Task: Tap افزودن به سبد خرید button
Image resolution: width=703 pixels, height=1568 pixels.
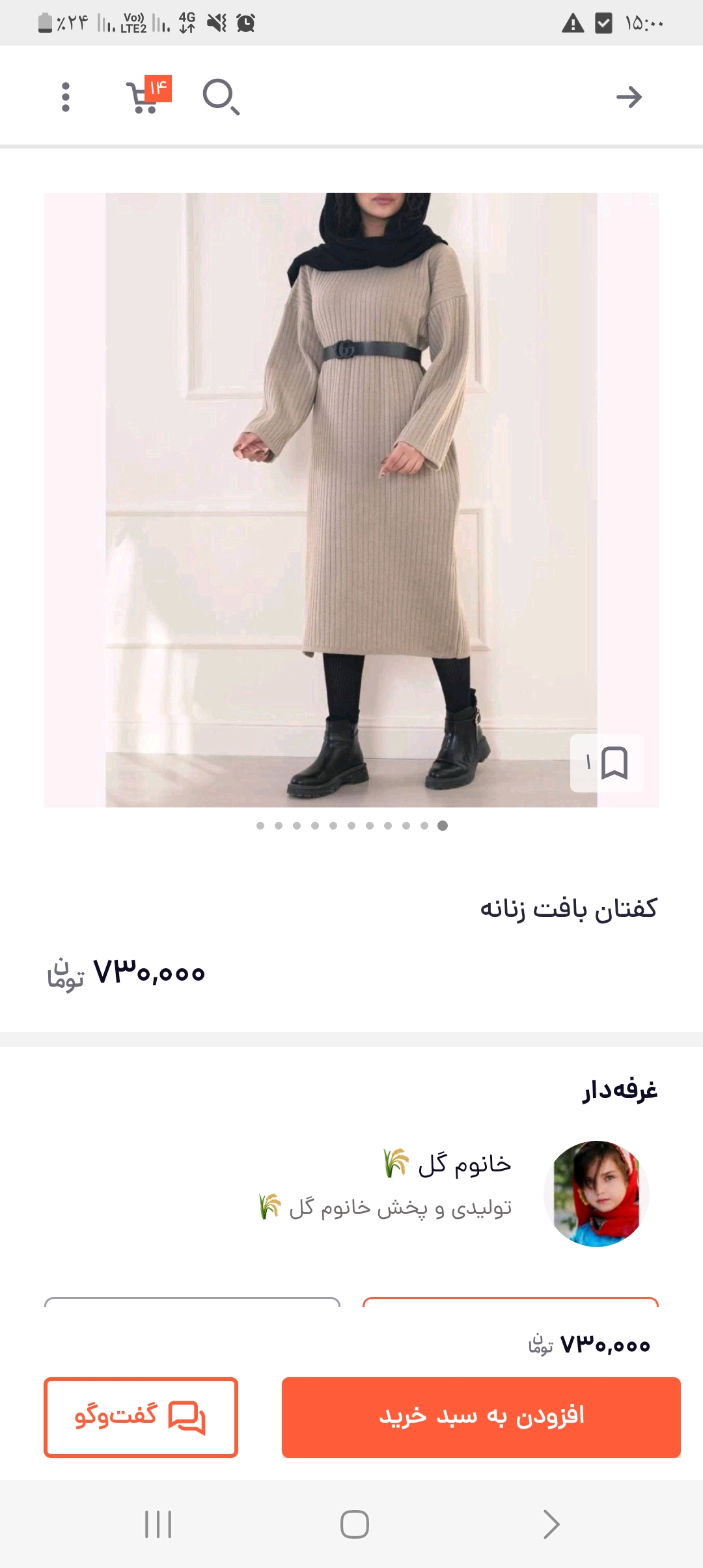Action: [481, 1417]
